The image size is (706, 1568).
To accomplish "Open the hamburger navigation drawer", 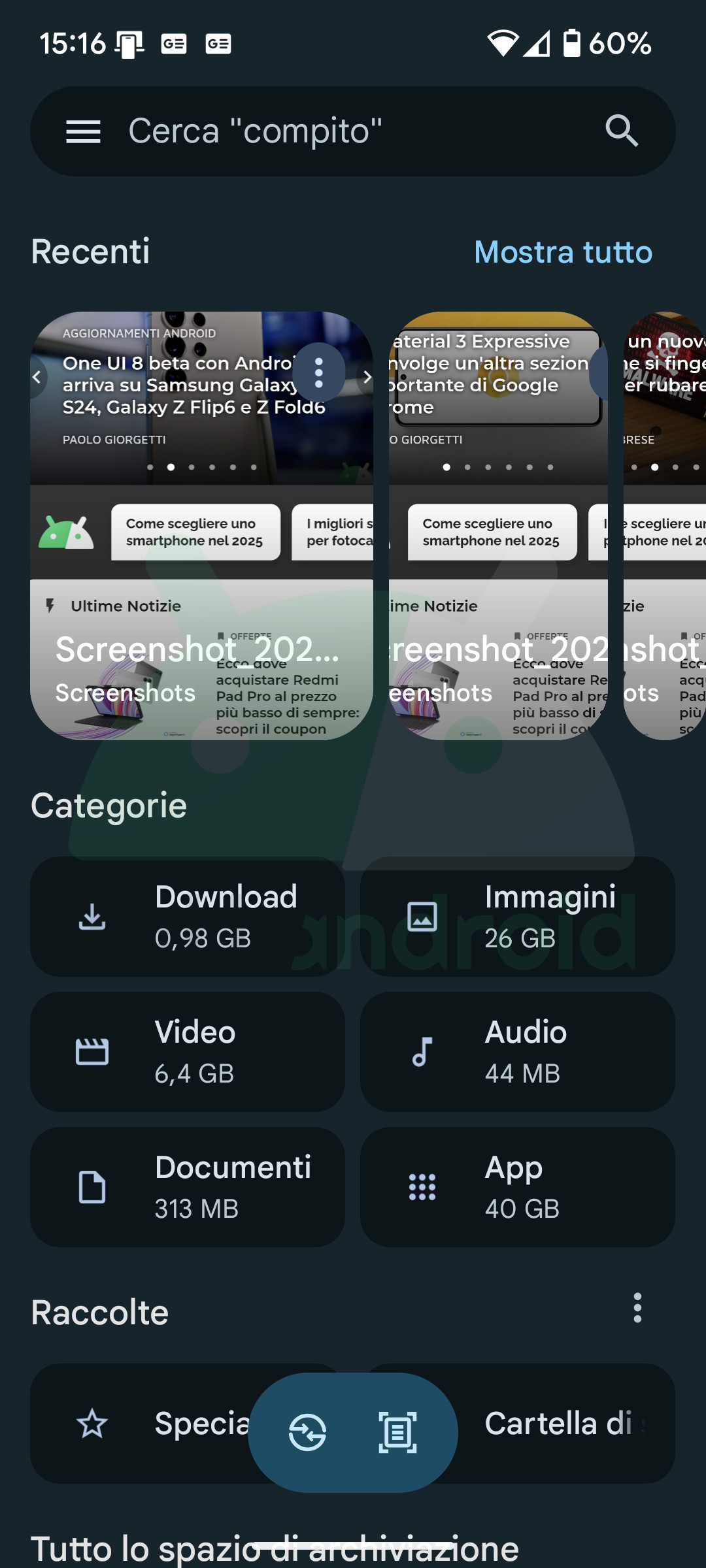I will (83, 132).
